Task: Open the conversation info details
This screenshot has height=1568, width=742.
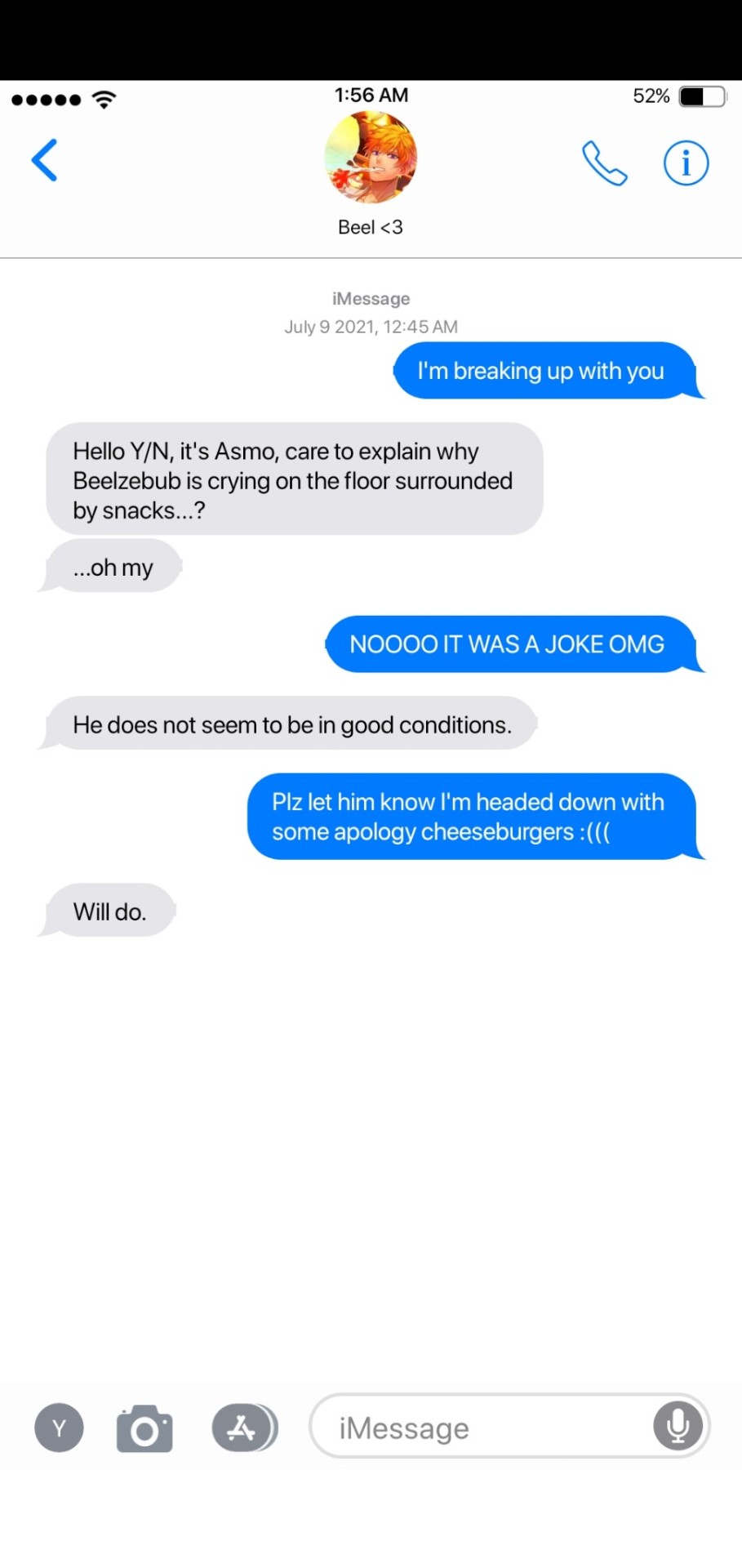Action: point(686,163)
